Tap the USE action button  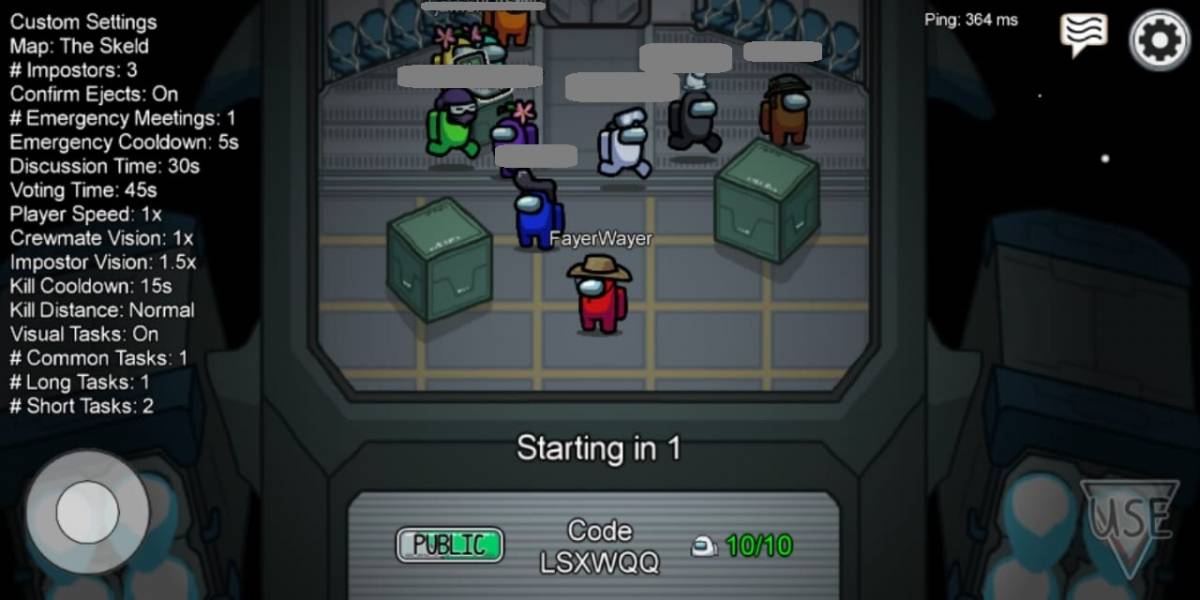coord(1131,522)
